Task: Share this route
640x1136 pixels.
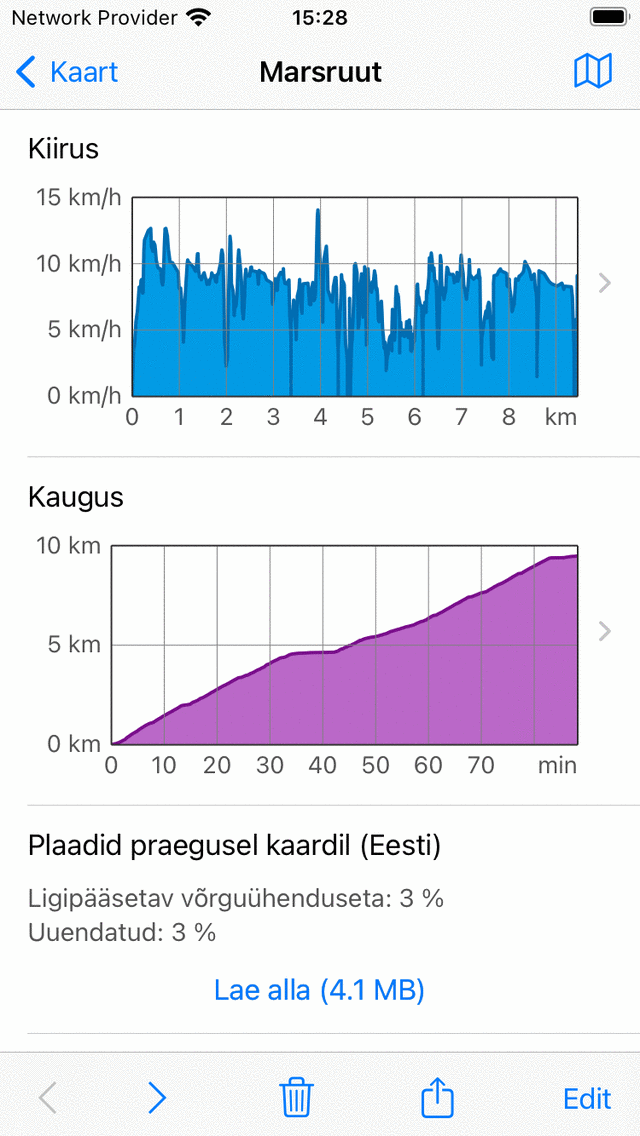Action: [437, 1098]
